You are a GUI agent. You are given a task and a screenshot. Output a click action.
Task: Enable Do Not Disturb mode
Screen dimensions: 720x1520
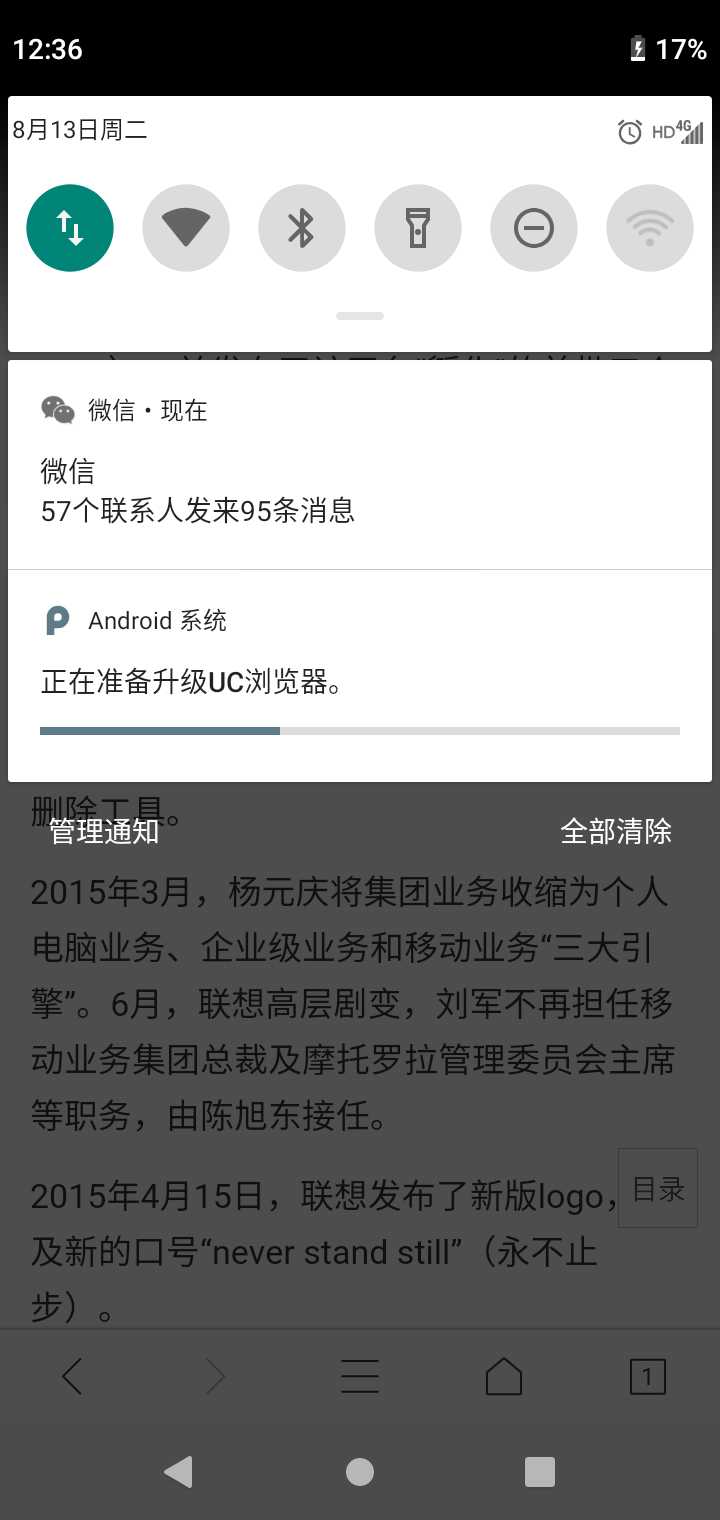pyautogui.click(x=534, y=228)
